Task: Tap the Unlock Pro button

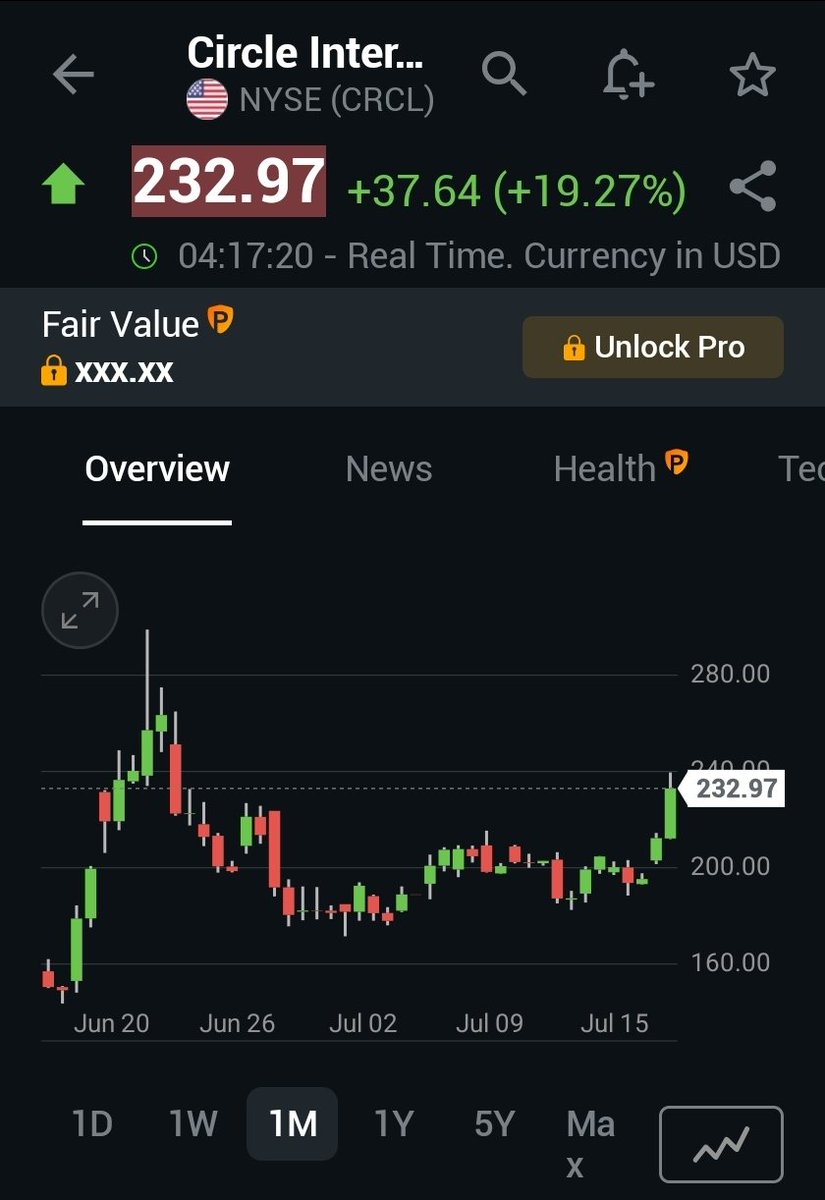Action: tap(652, 347)
